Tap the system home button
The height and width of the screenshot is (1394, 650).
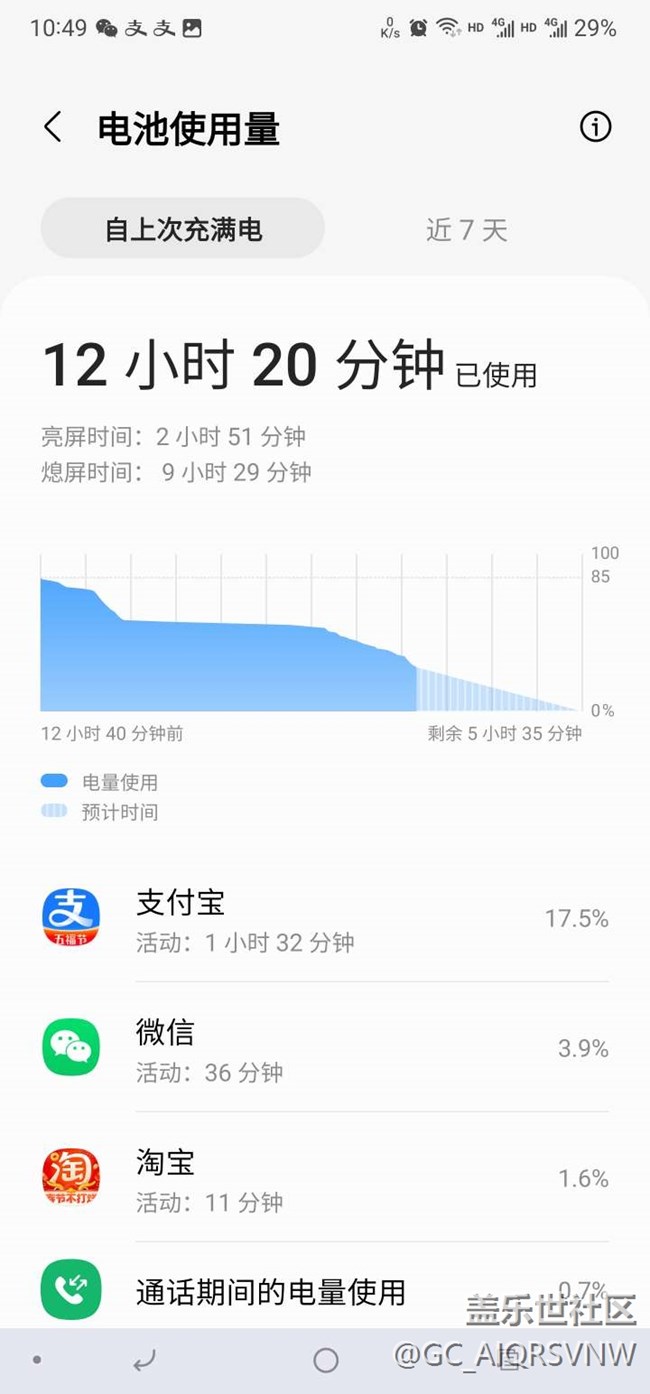point(325,1360)
